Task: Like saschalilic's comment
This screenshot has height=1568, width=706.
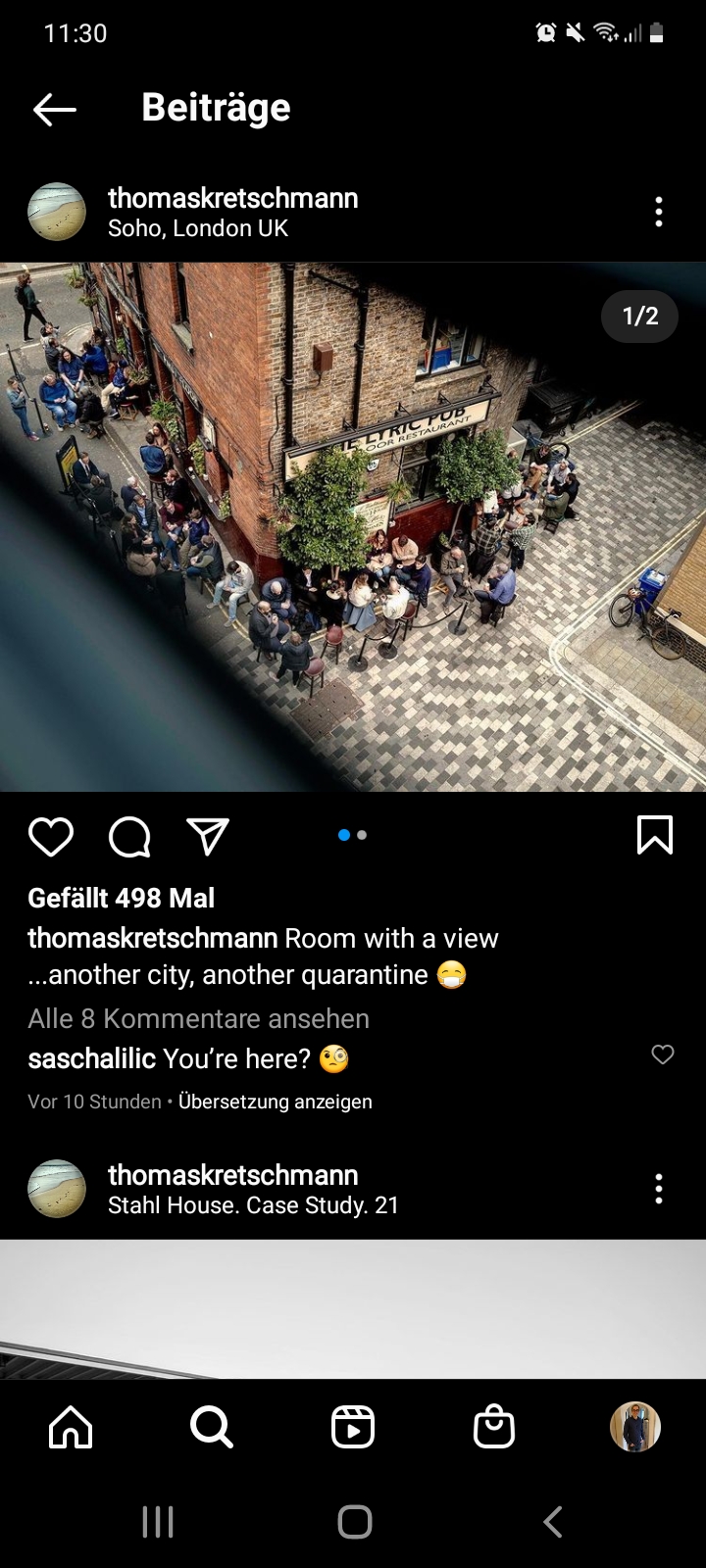Action: [x=663, y=1054]
